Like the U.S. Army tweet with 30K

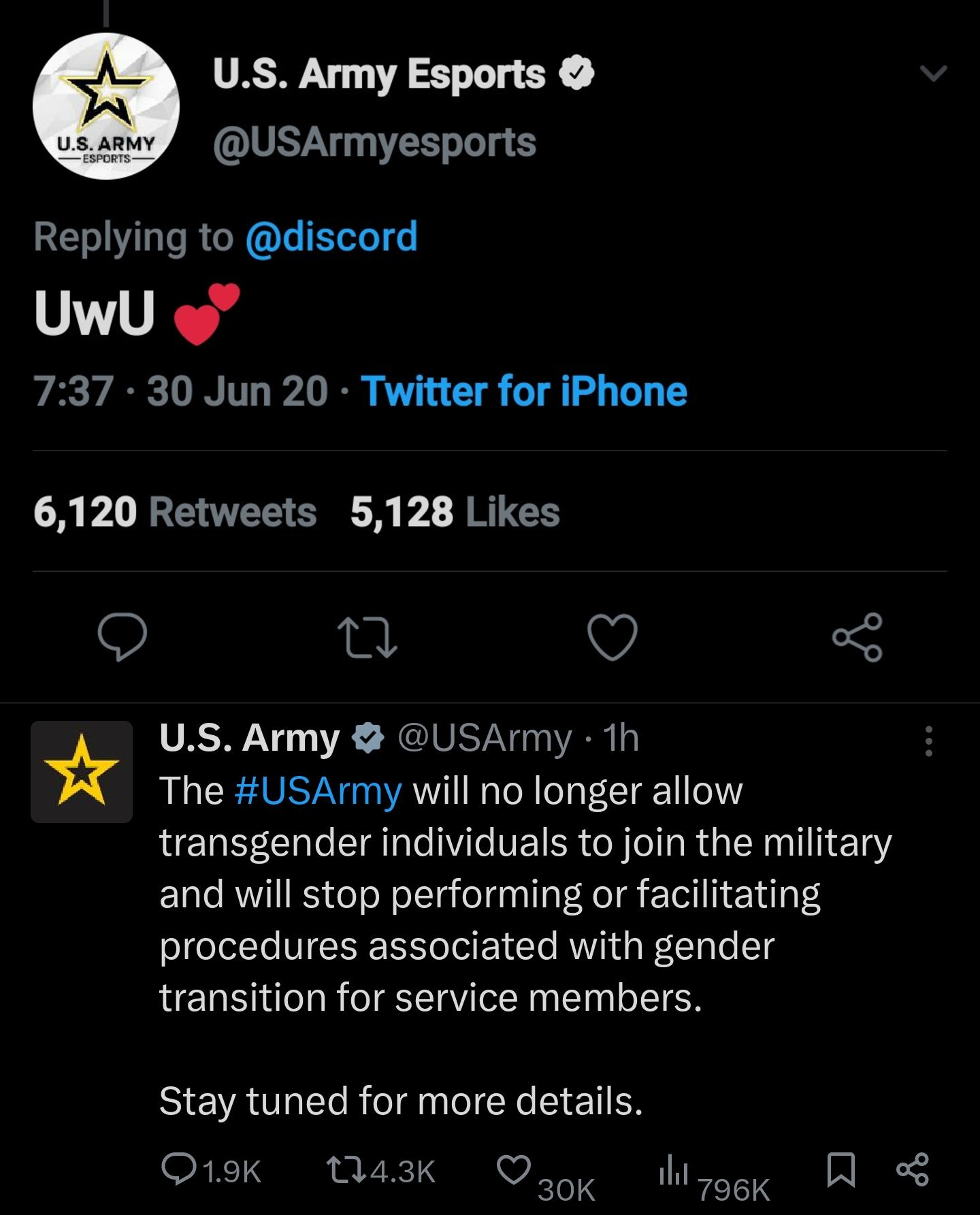tap(513, 1169)
